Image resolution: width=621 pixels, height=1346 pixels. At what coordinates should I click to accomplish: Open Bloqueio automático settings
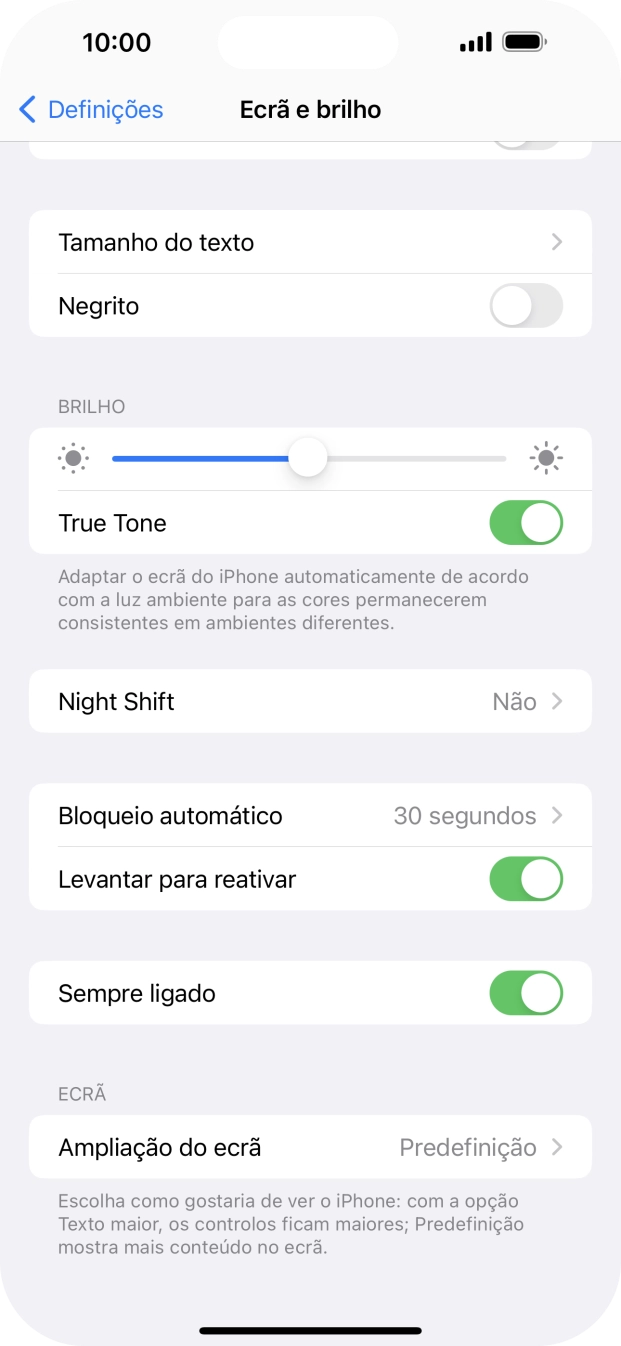[x=310, y=816]
